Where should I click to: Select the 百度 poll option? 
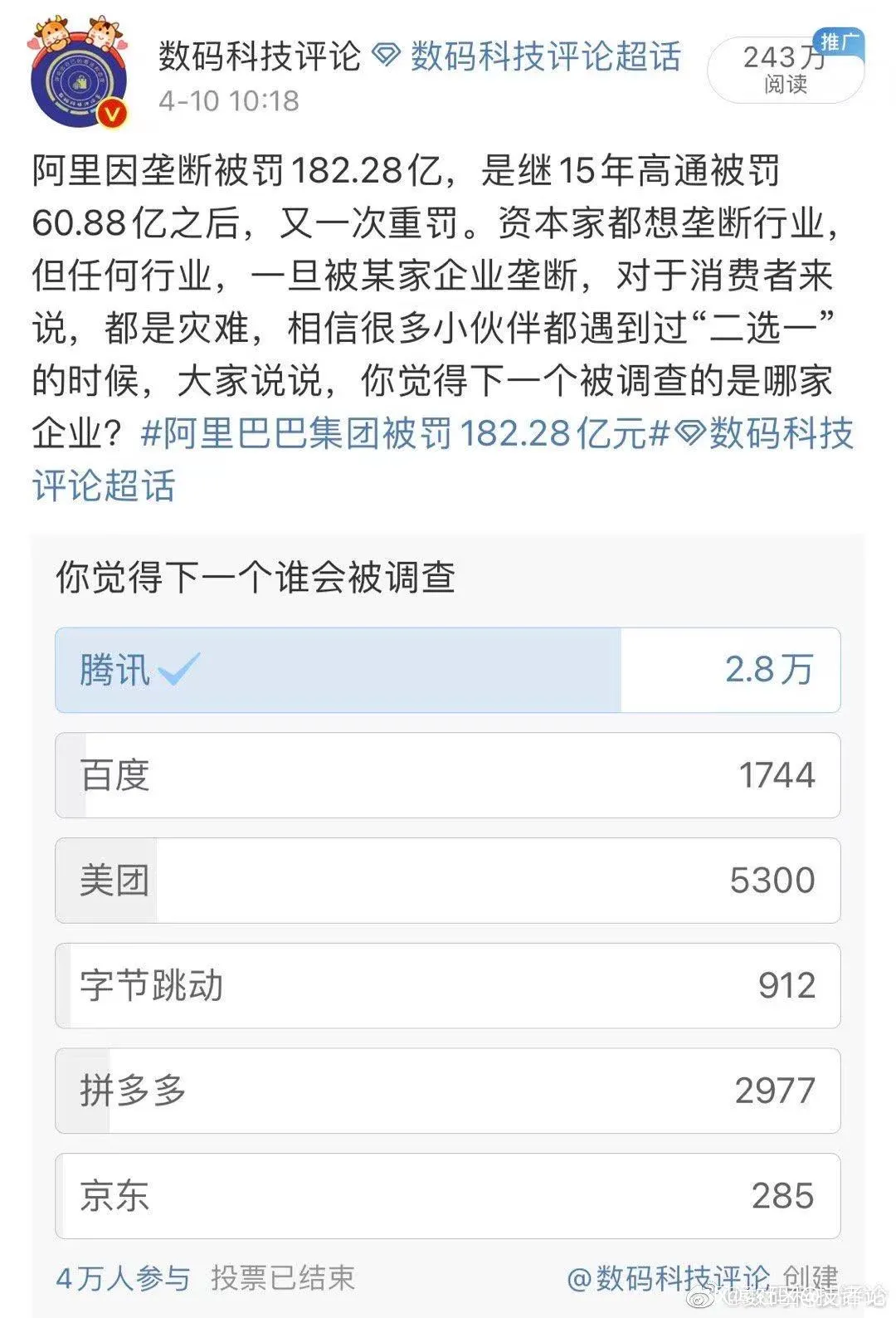point(448,775)
